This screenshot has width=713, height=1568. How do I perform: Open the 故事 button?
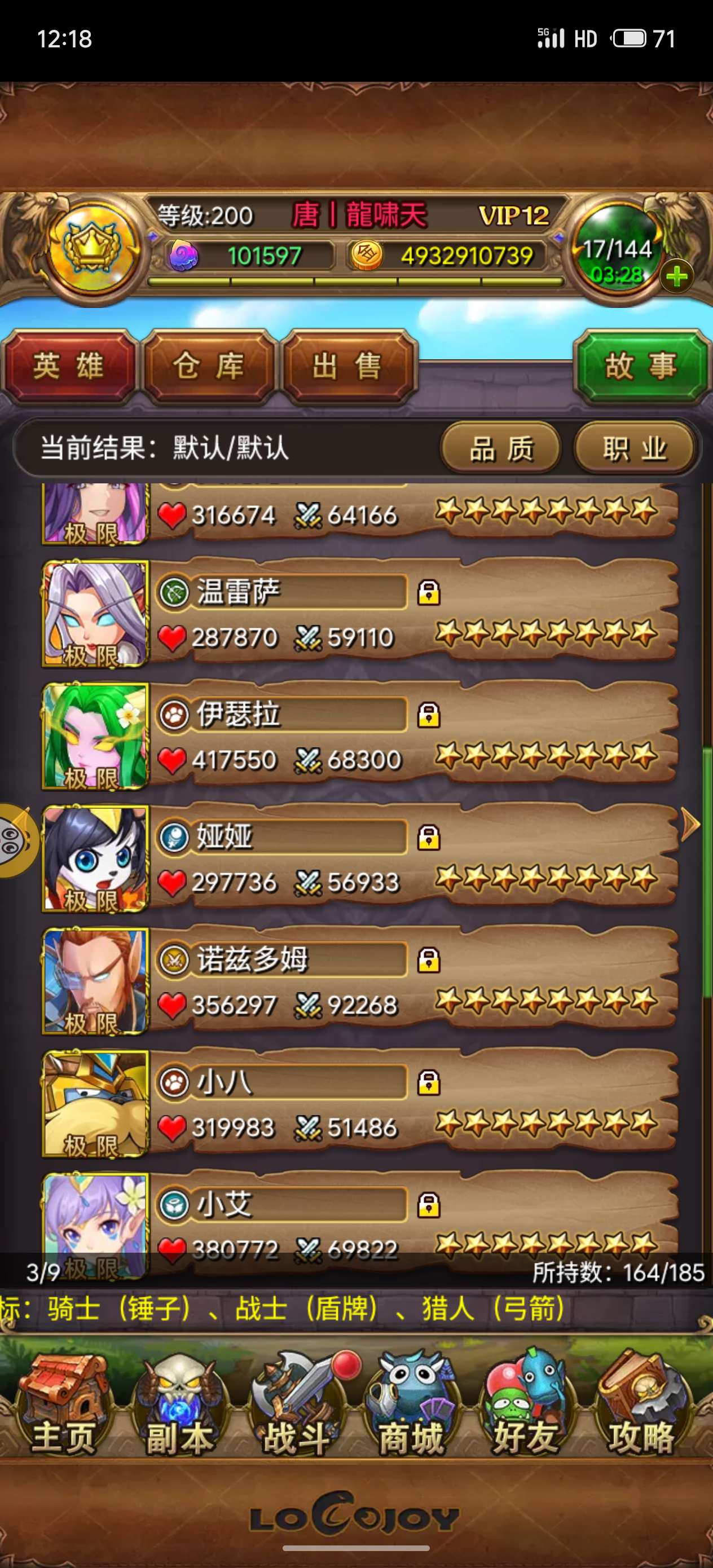click(x=640, y=367)
